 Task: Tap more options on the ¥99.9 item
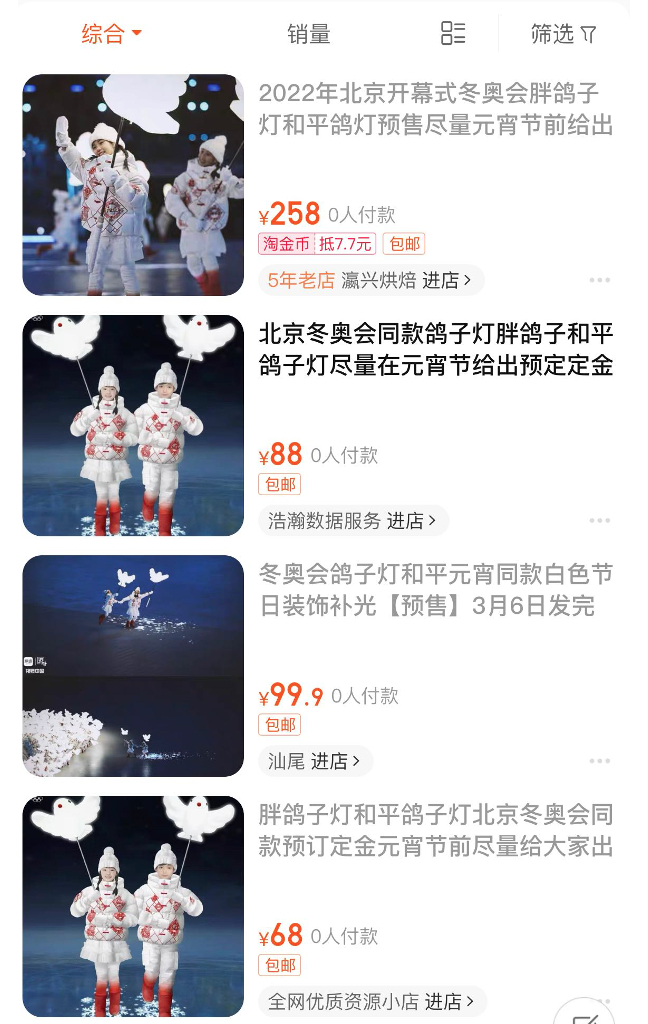(599, 761)
